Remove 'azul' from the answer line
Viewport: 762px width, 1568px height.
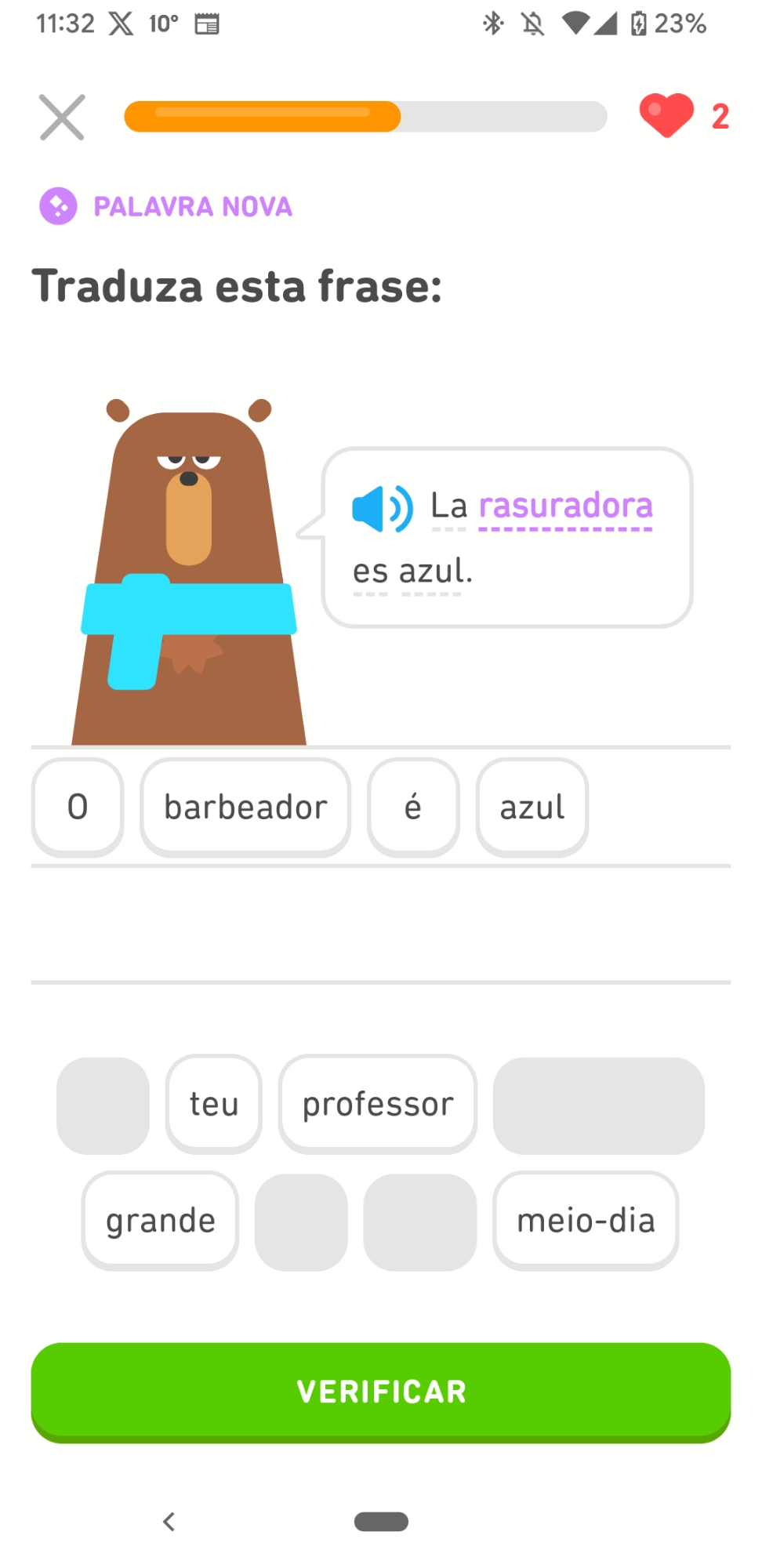[532, 807]
